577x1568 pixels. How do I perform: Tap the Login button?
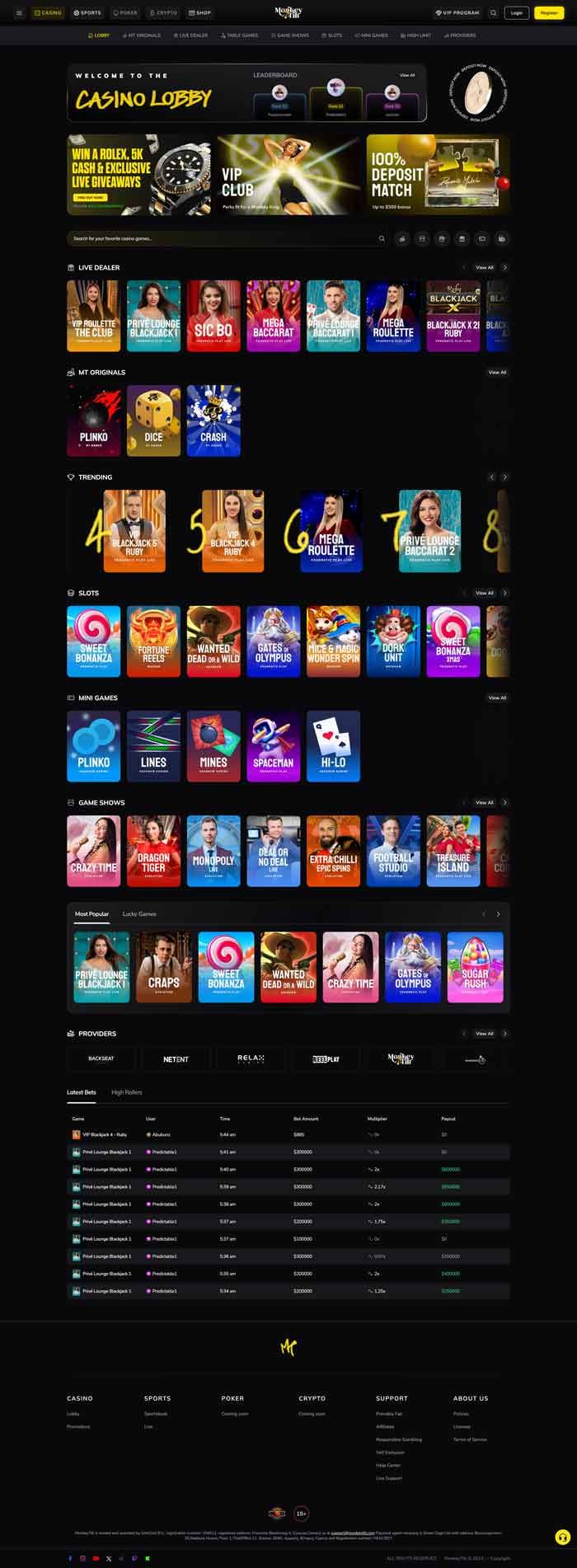(x=516, y=13)
